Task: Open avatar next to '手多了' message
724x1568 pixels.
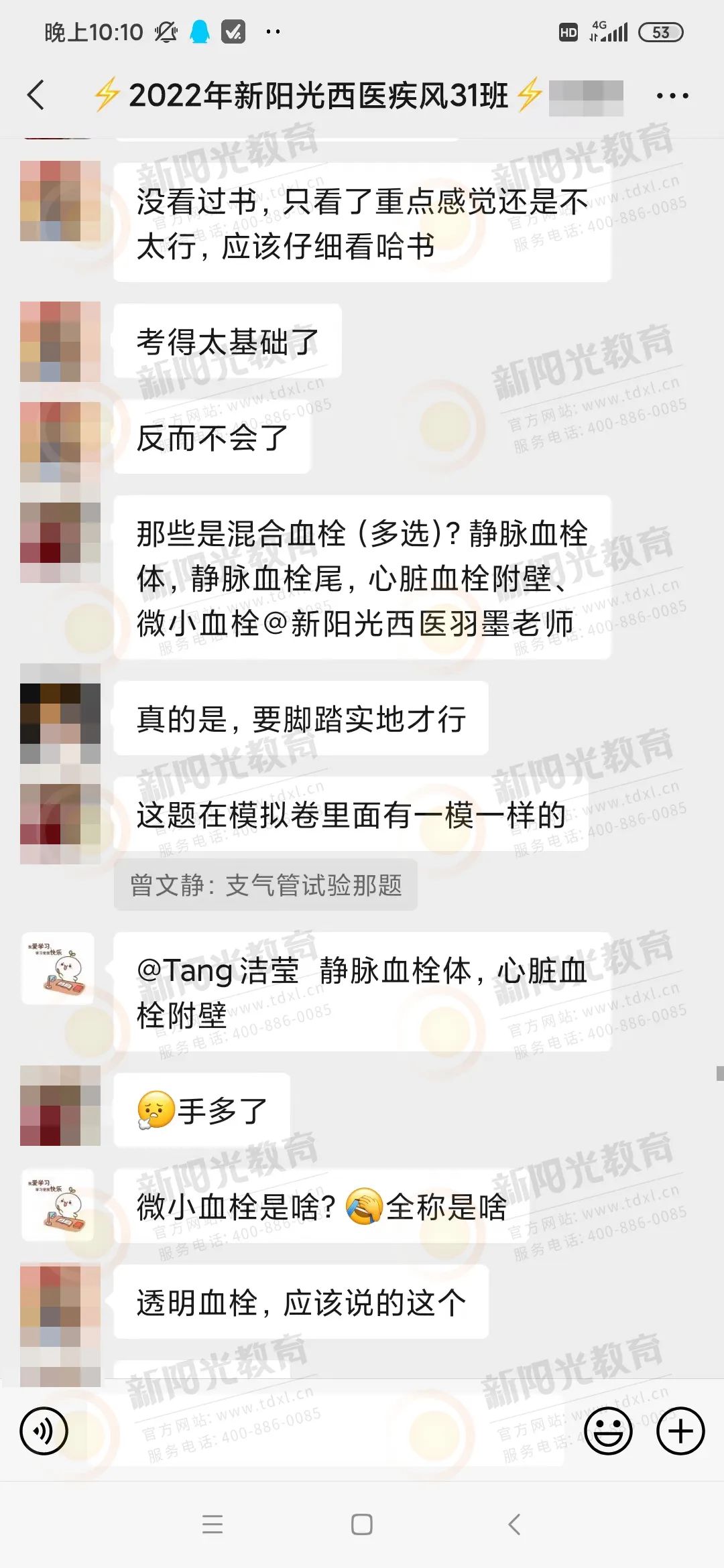Action: point(60,1106)
